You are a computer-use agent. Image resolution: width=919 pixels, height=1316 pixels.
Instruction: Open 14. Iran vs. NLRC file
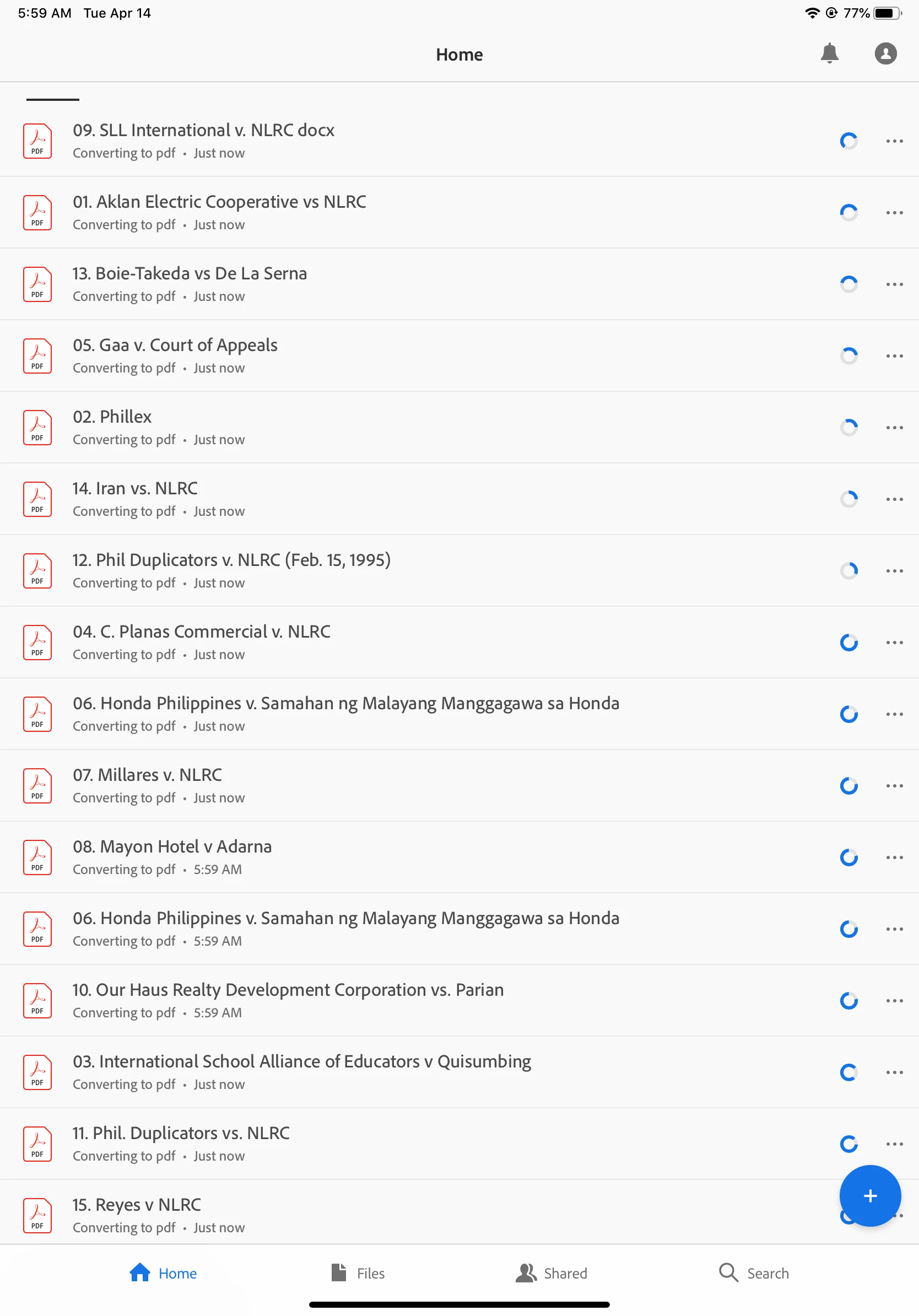[135, 489]
